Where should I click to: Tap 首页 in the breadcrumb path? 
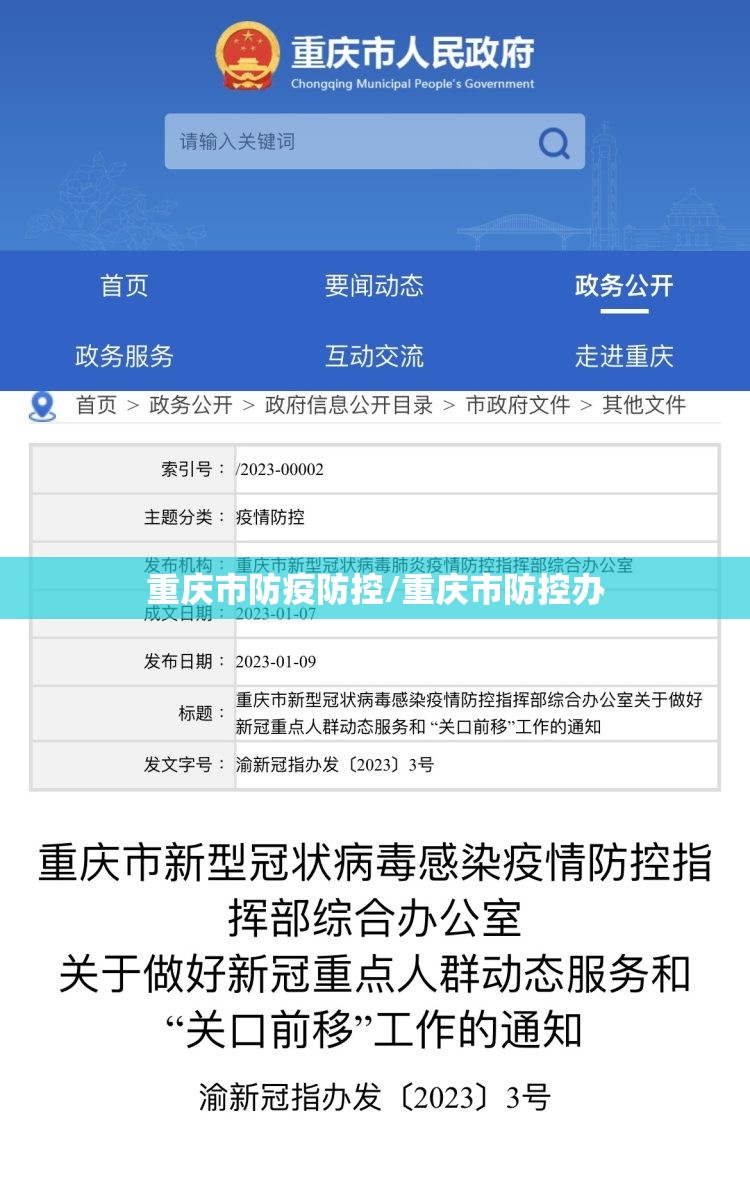tap(96, 405)
